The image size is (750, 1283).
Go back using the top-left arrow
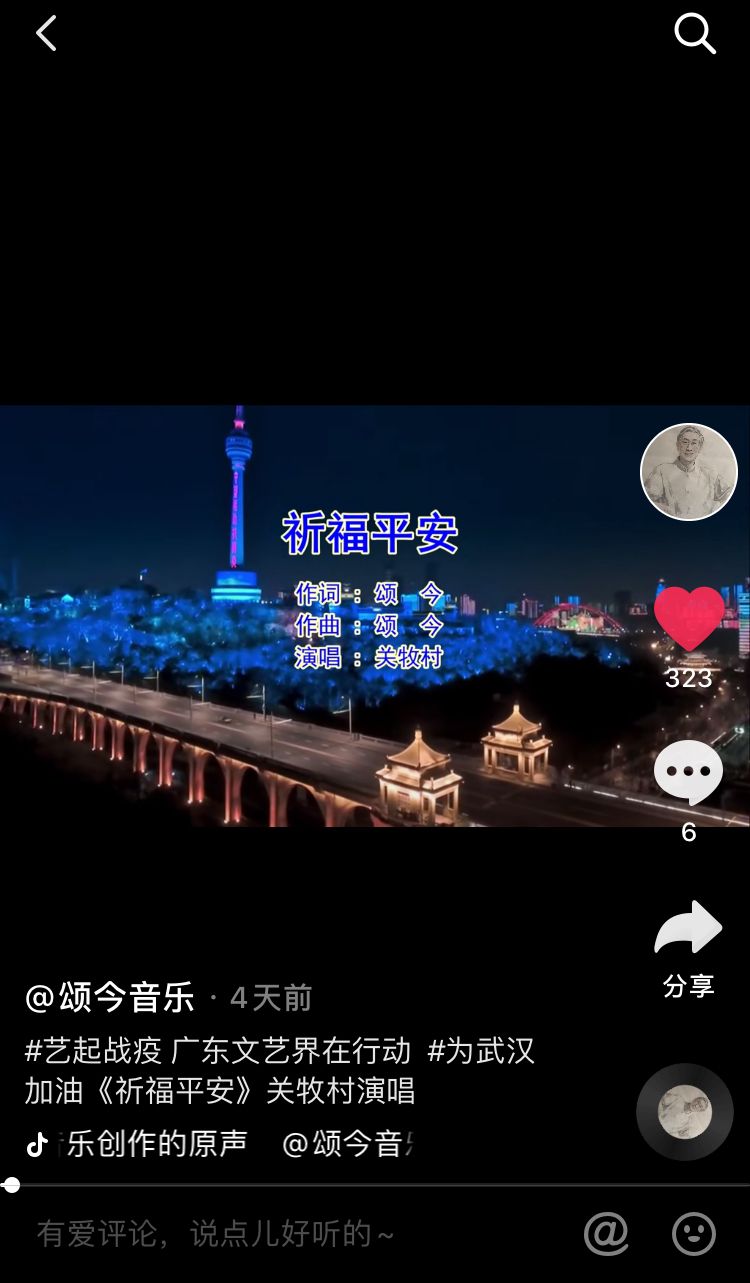[x=46, y=34]
